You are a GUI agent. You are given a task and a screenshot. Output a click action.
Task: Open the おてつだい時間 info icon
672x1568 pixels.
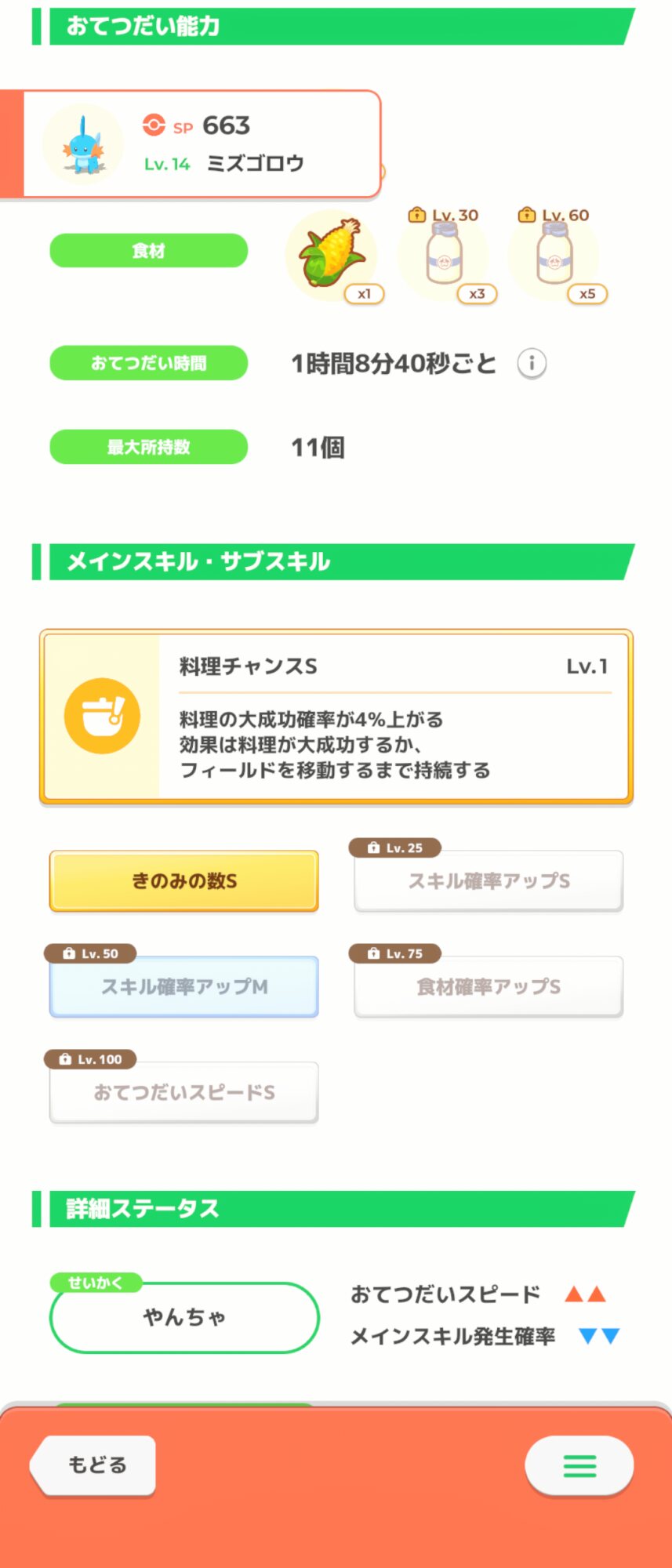click(x=532, y=363)
